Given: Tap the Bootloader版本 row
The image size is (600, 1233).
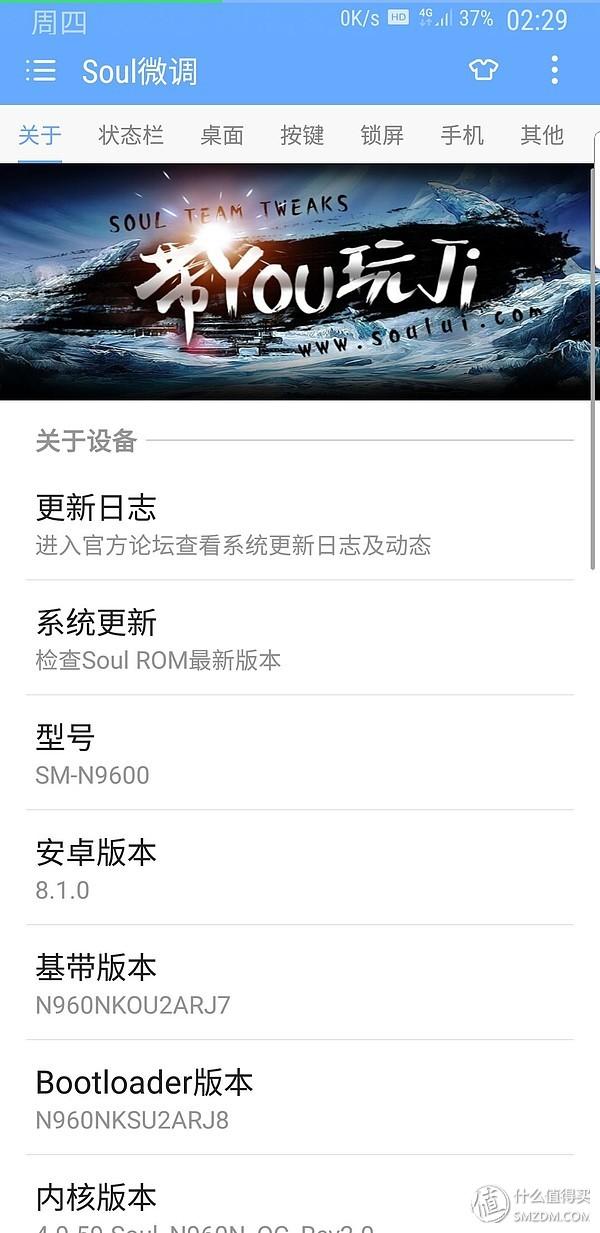Looking at the screenshot, I should click(300, 1100).
